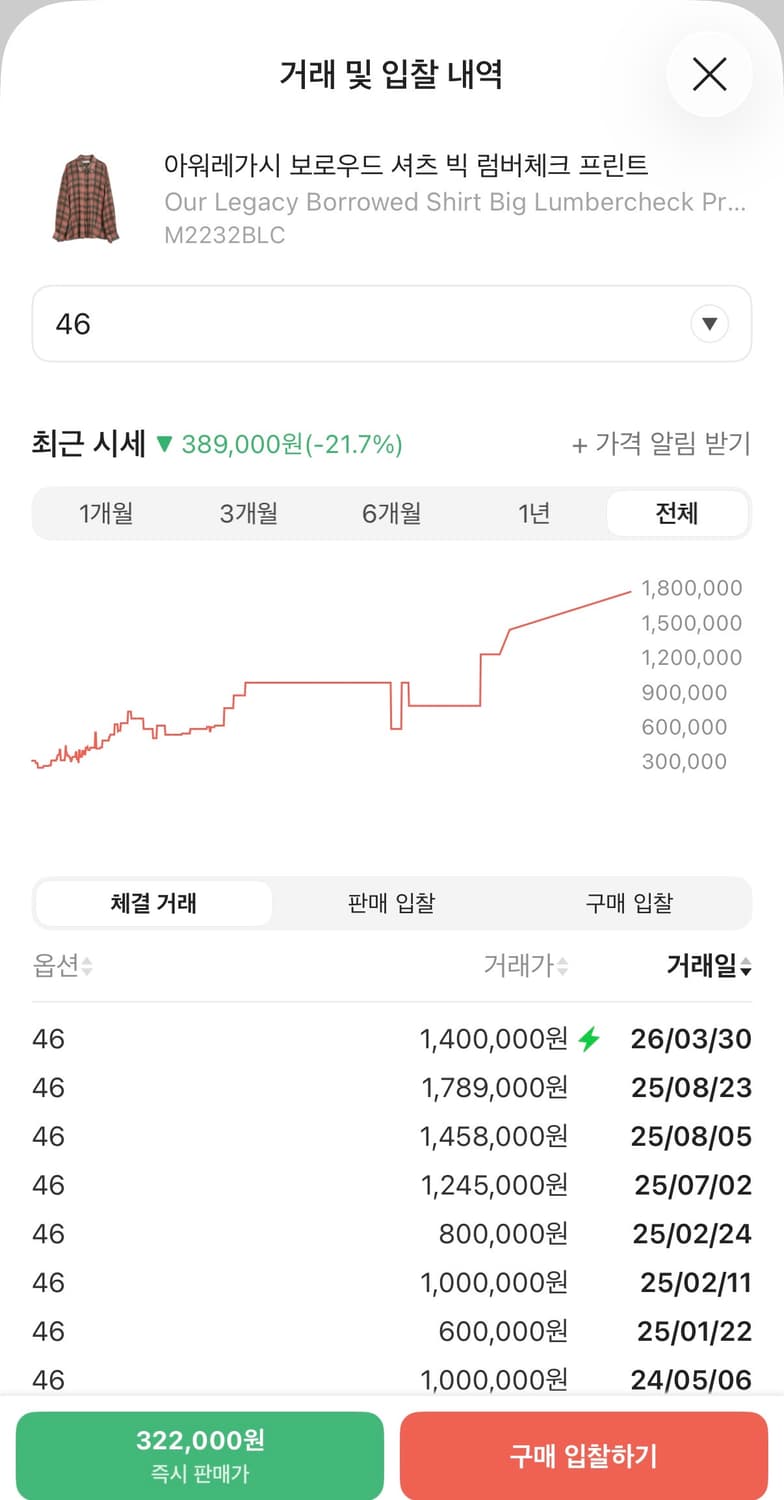Click the lightning bolt icon next to 1,400,000원
This screenshot has width=784, height=1500.
click(x=590, y=1038)
